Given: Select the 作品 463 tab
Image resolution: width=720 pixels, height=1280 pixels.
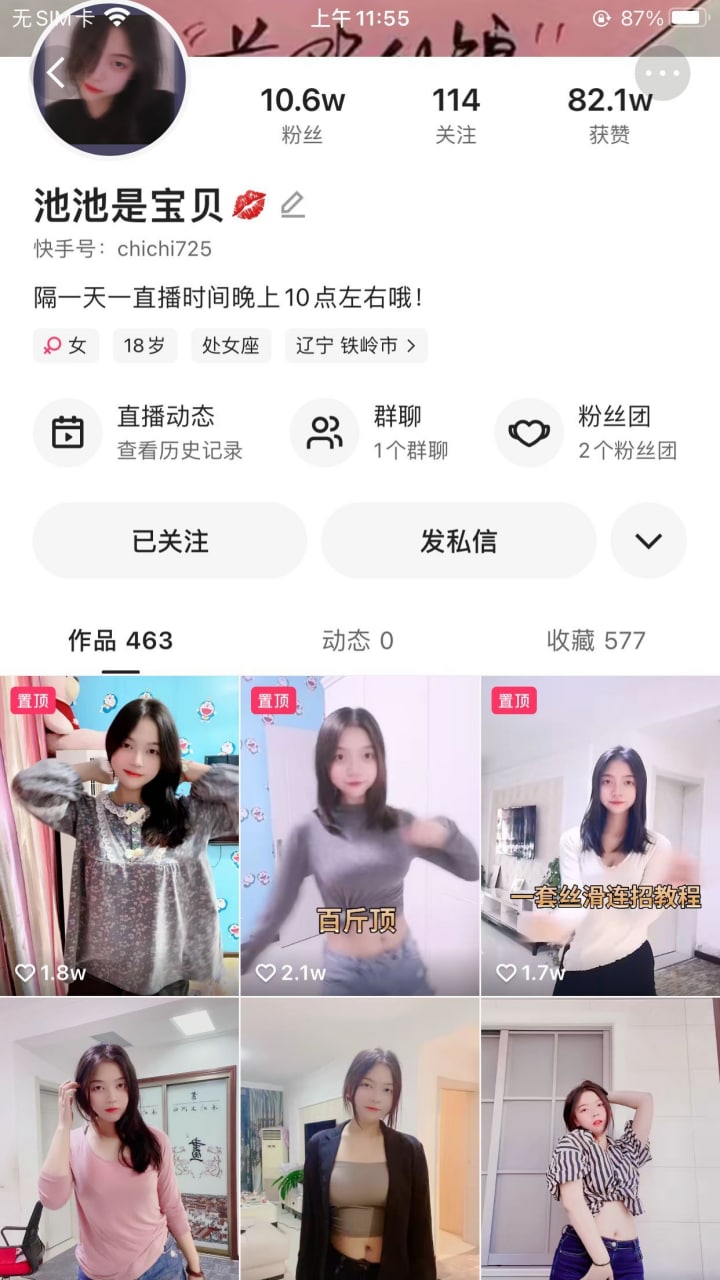Looking at the screenshot, I should pos(120,640).
